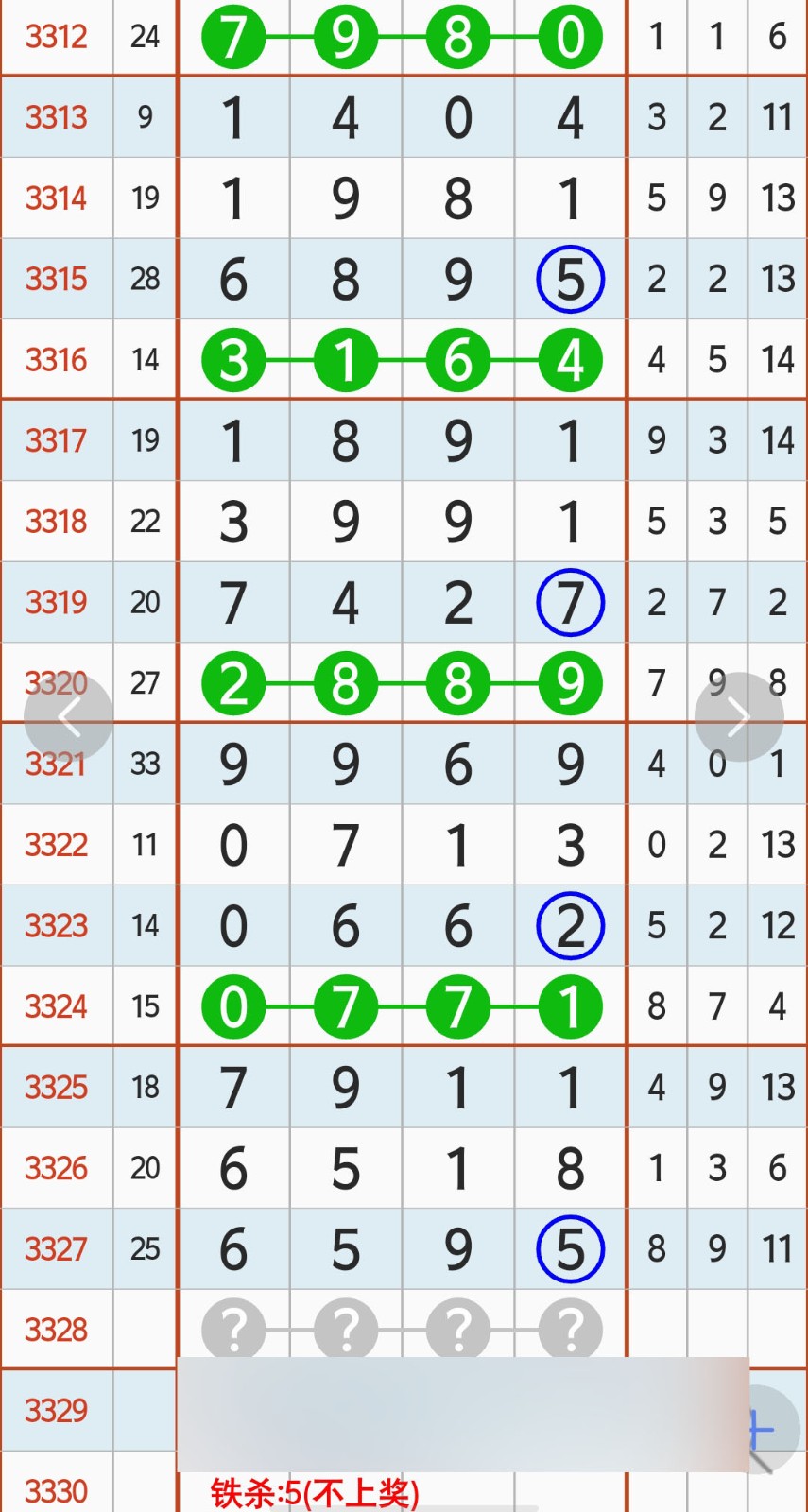Go to the previous image with left arrow
The width and height of the screenshot is (808, 1512).
pyautogui.click(x=68, y=717)
